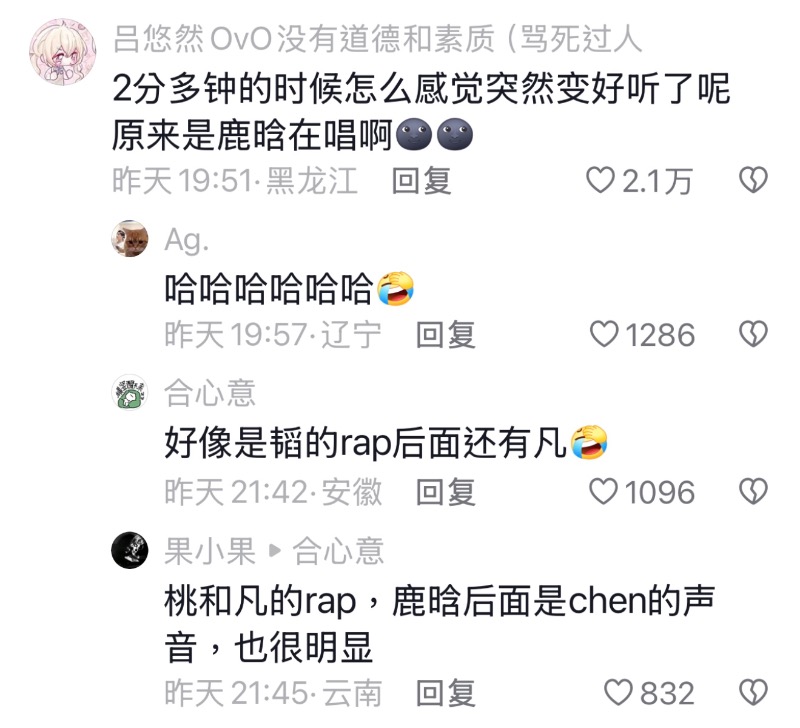Open 果小果's profile avatar

130,550
